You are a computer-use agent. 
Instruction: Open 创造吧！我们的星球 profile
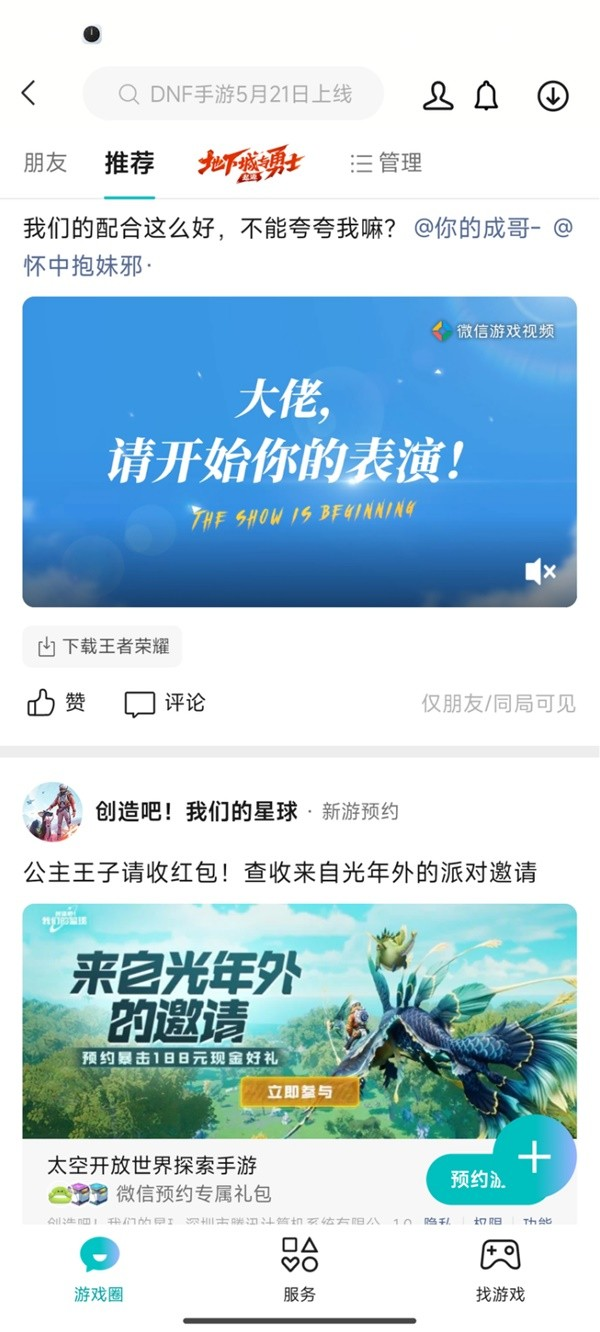pyautogui.click(x=52, y=812)
